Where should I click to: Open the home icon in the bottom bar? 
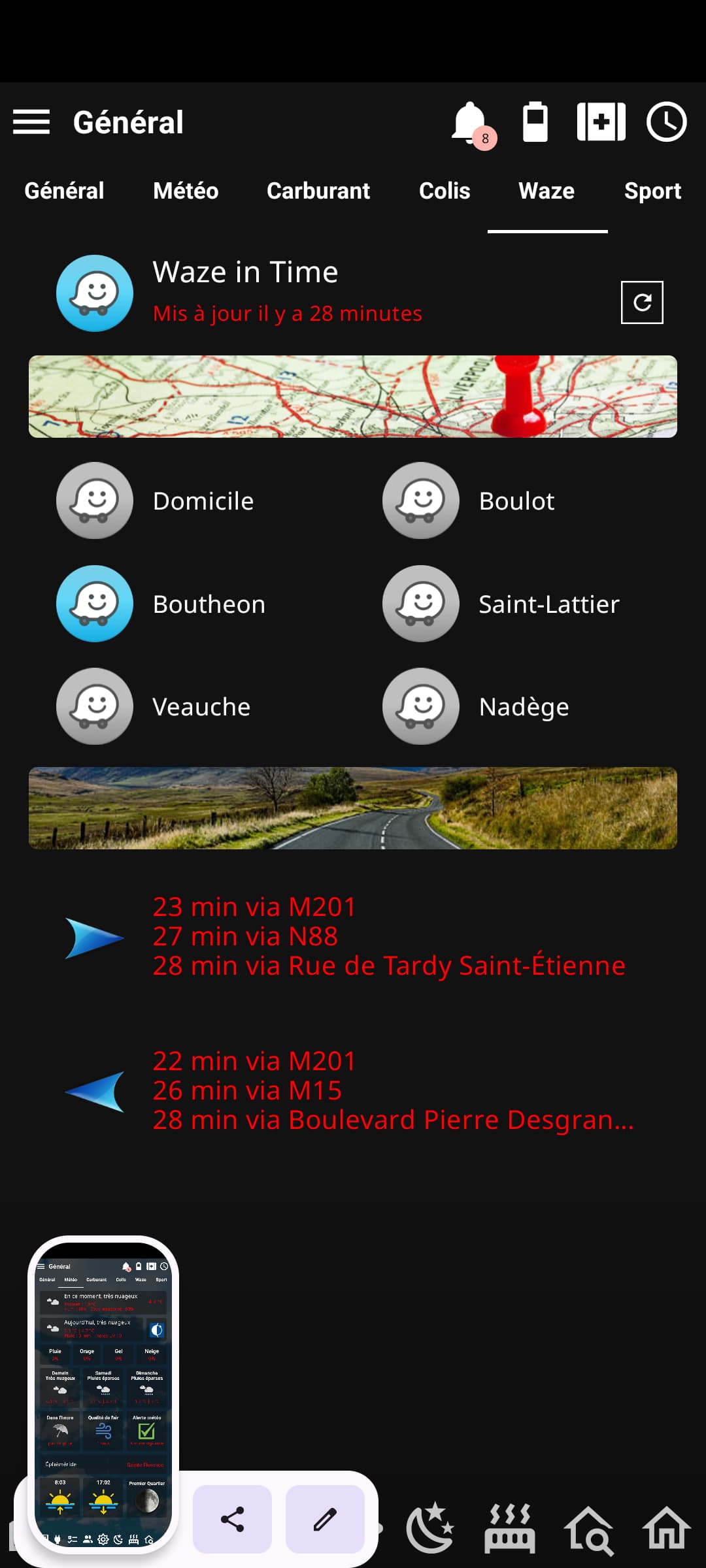point(666,1529)
